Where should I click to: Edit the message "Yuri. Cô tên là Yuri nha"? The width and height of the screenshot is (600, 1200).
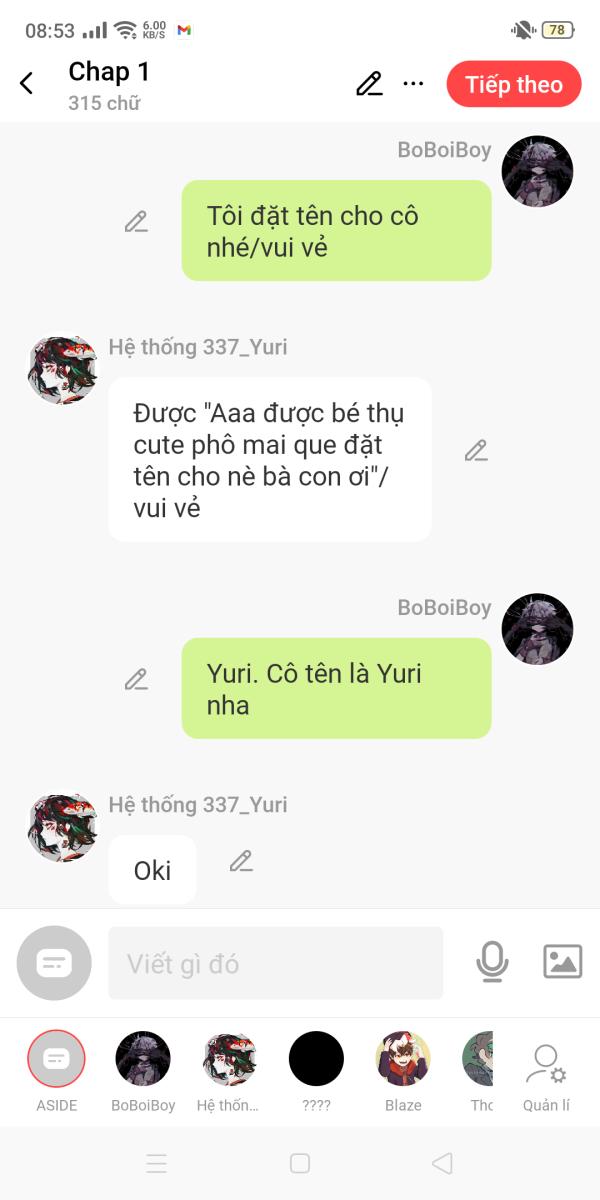tap(136, 680)
